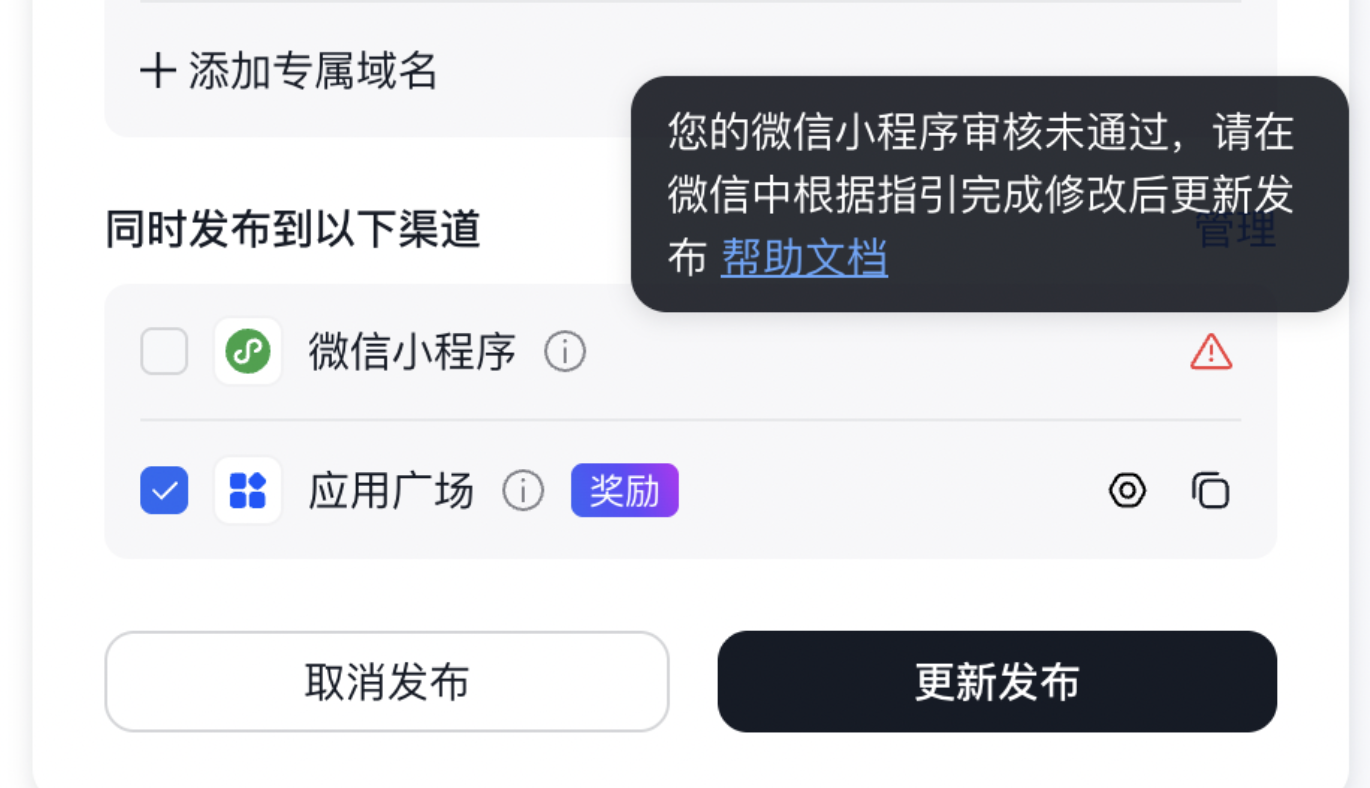The width and height of the screenshot is (1370, 788).
Task: Tap 添加专属域名 to add a domain
Action: [x=289, y=72]
